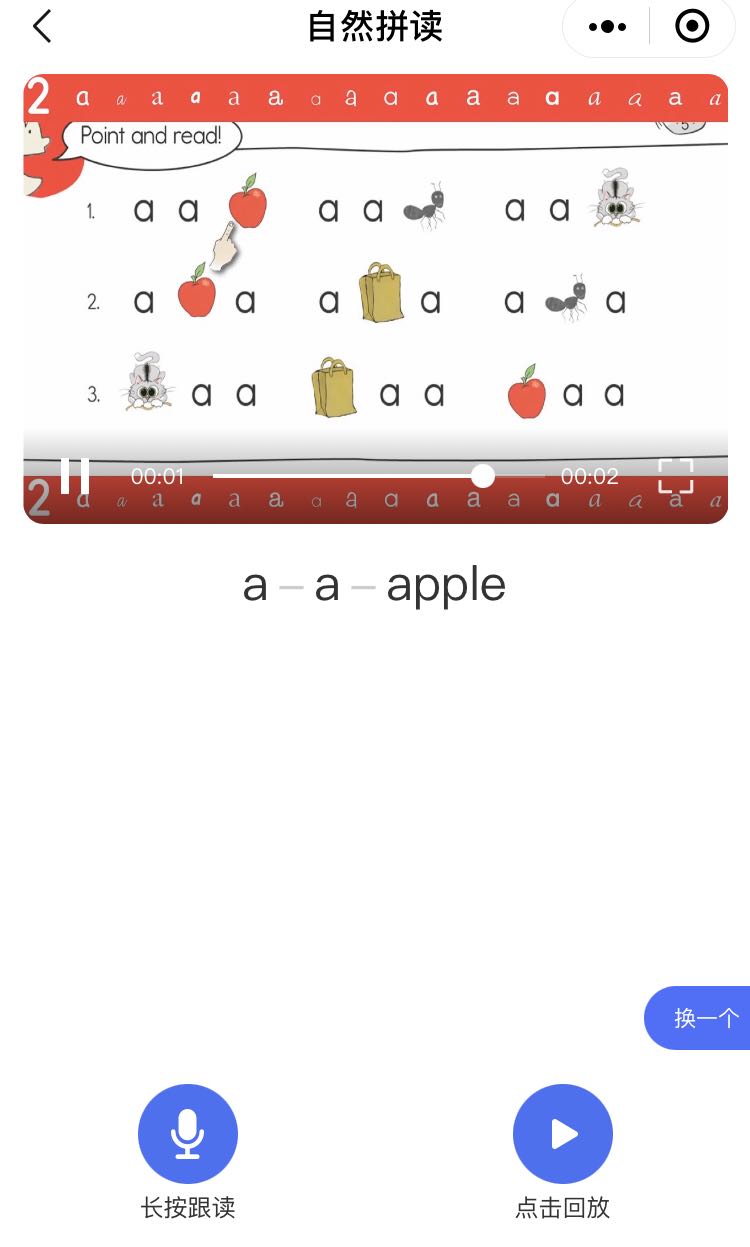
Task: Go back using the top-left arrow
Action: click(x=42, y=27)
